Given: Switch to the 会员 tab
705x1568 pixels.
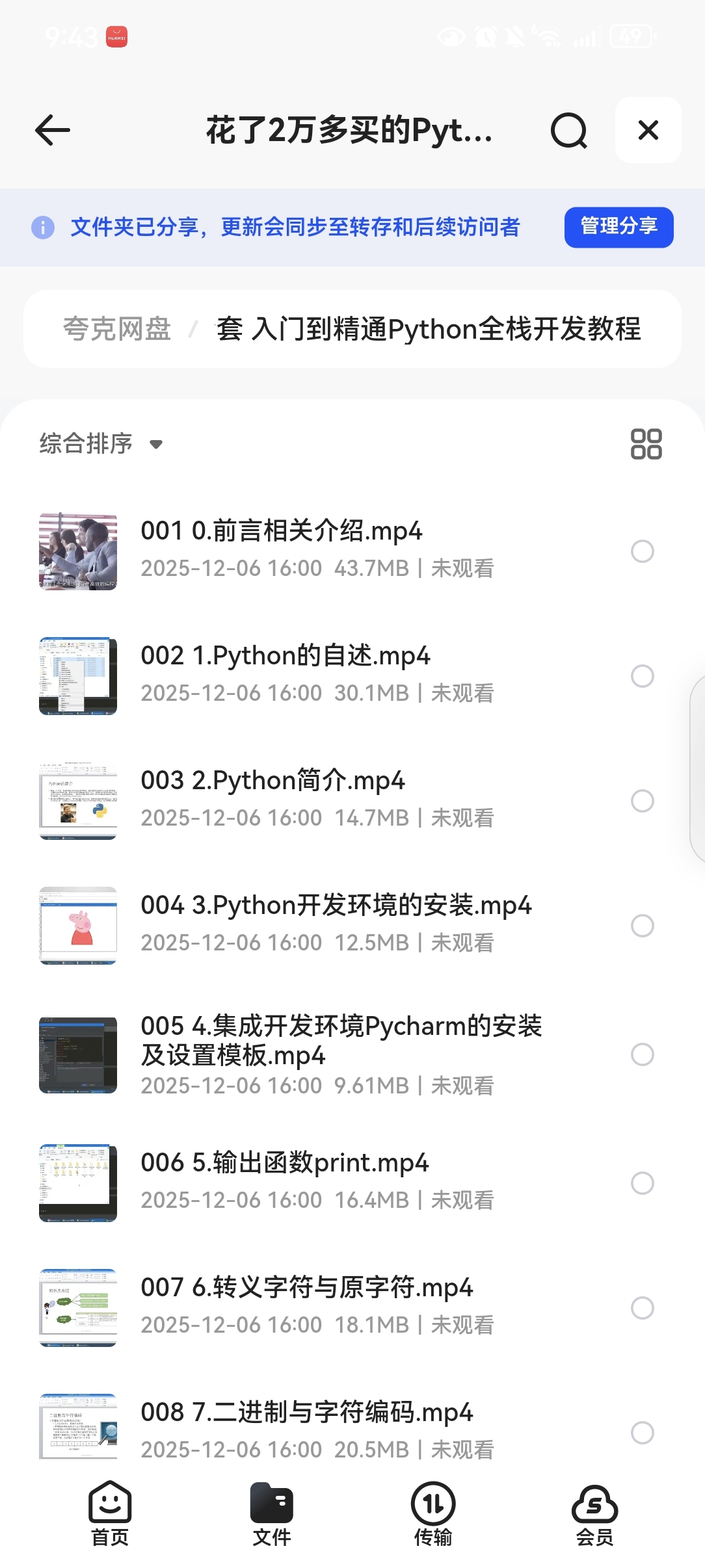Looking at the screenshot, I should click(594, 1513).
